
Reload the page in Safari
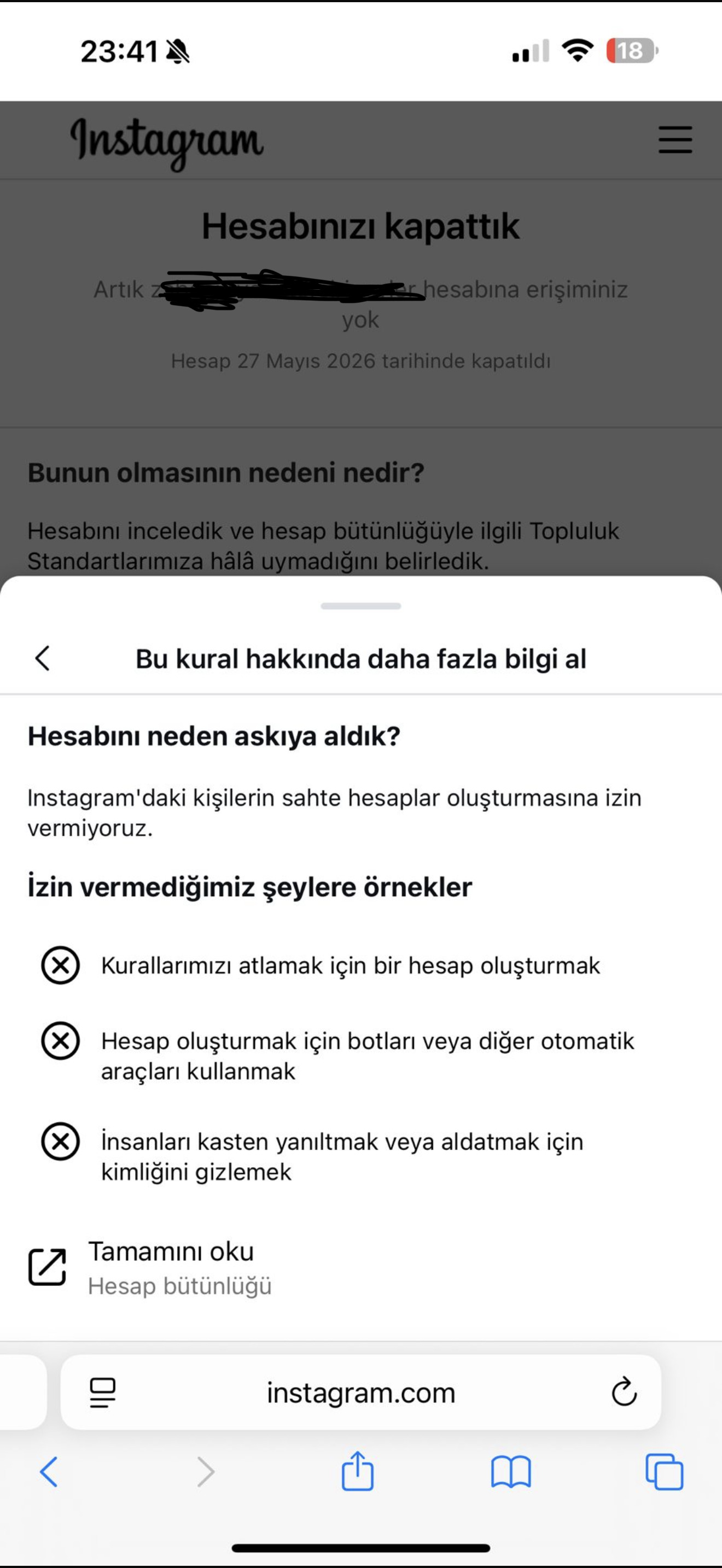click(624, 1392)
